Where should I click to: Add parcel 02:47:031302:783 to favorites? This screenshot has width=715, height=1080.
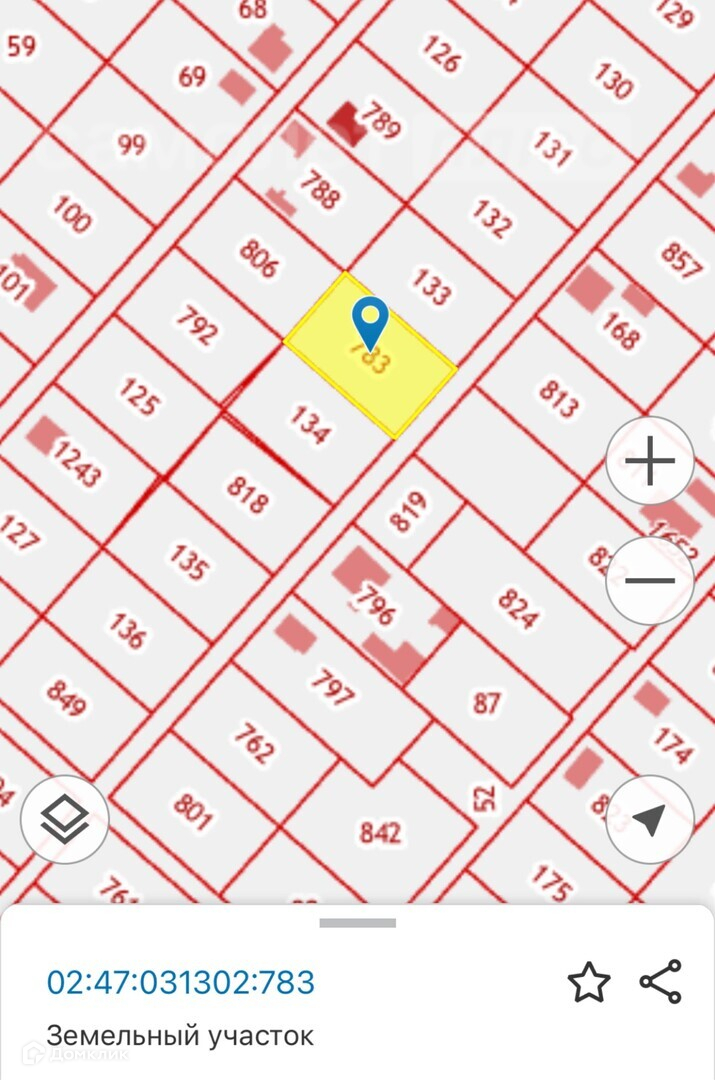[x=589, y=982]
